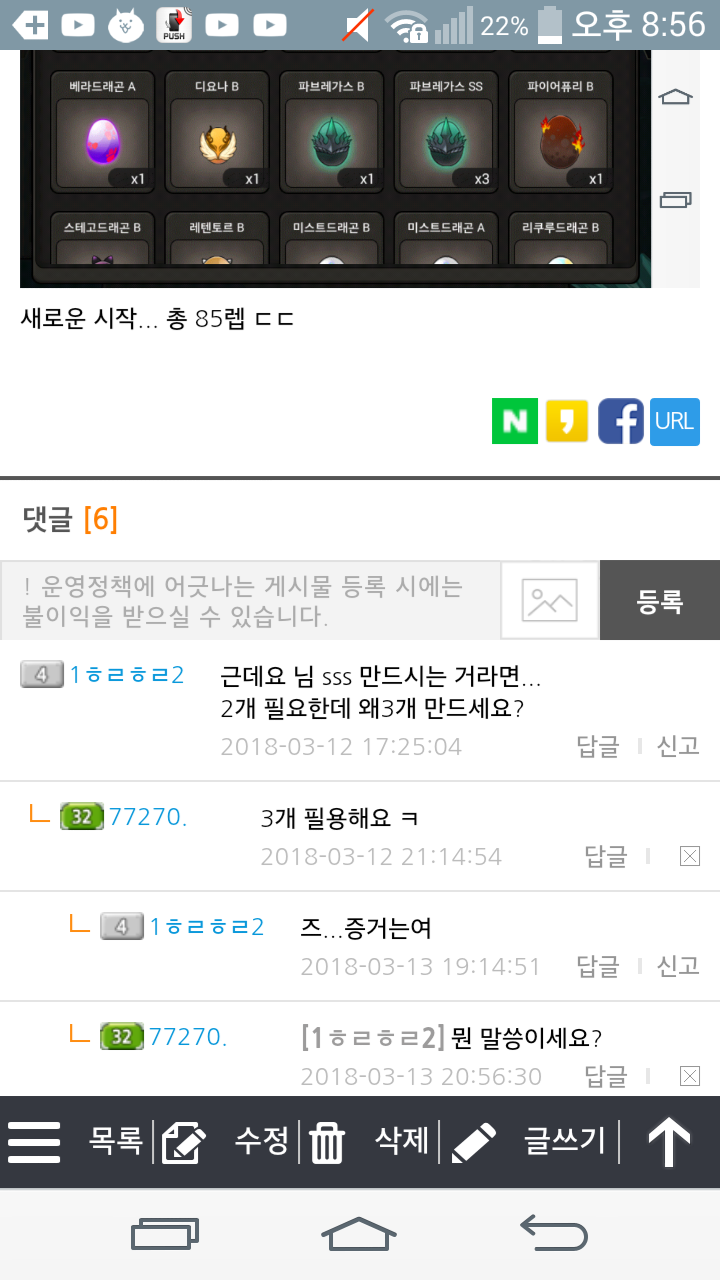Reply to the 17:25:04 comment
Image resolution: width=720 pixels, height=1280 pixels.
[x=598, y=746]
